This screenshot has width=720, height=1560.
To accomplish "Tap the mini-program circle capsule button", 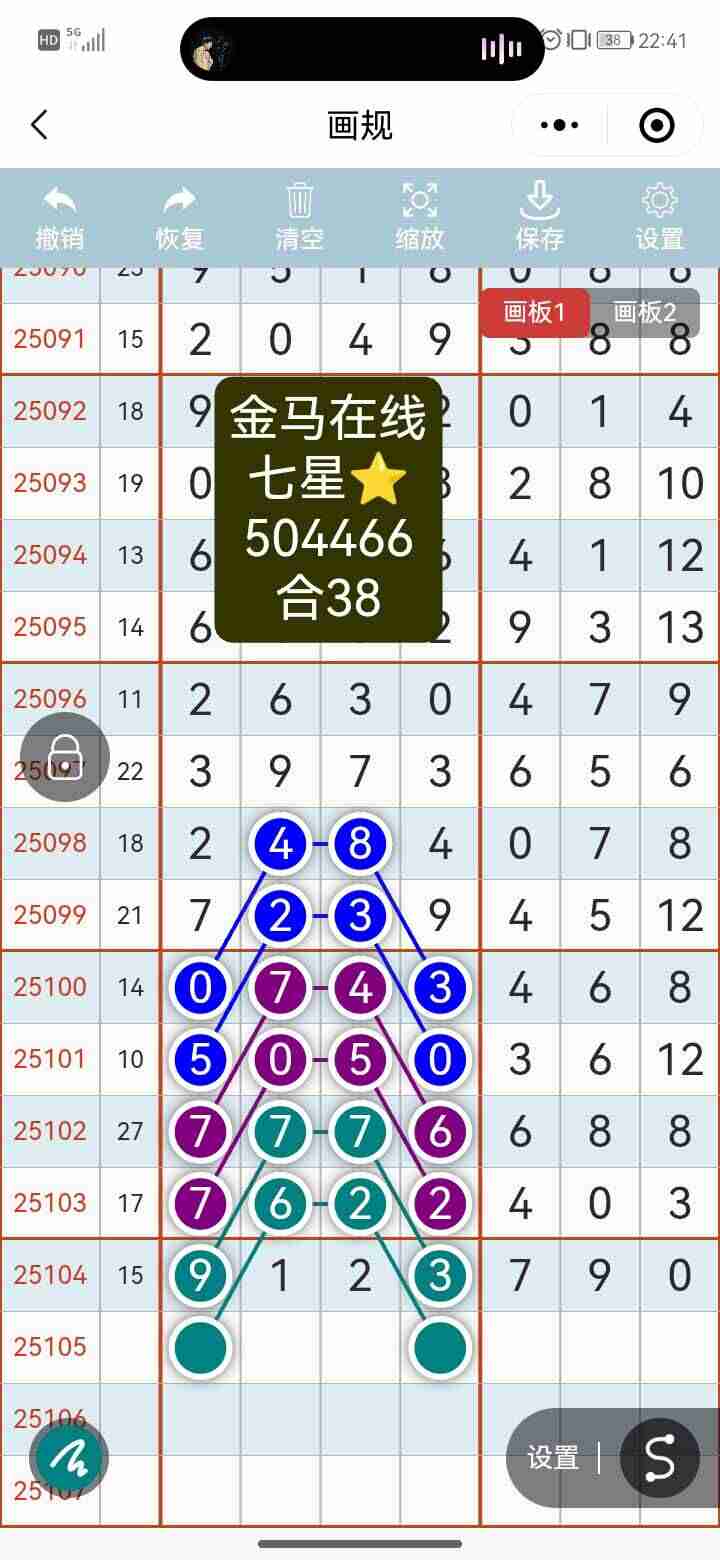I will click(656, 125).
